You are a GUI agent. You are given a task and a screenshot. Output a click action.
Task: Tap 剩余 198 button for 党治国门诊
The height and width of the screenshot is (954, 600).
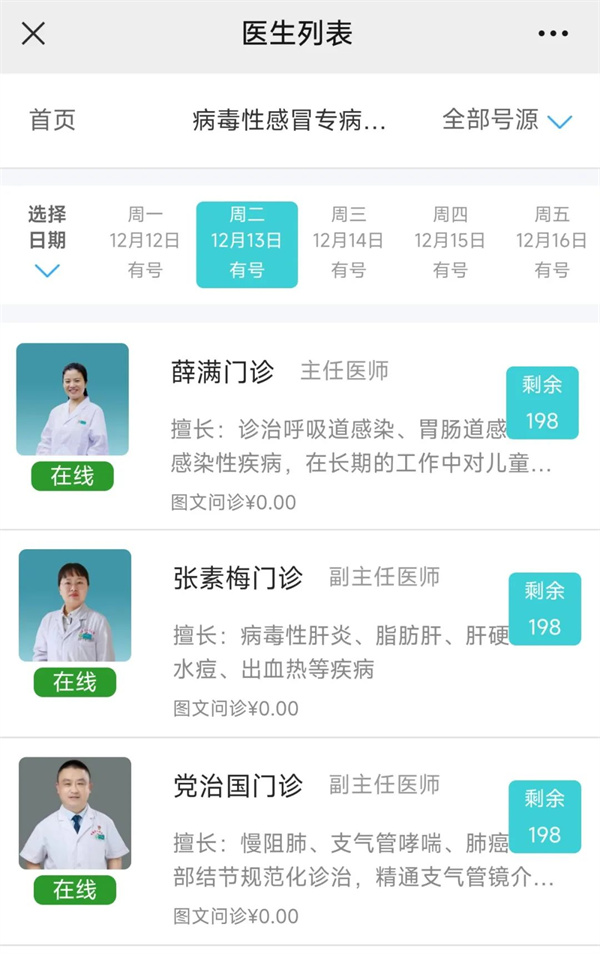[544, 817]
